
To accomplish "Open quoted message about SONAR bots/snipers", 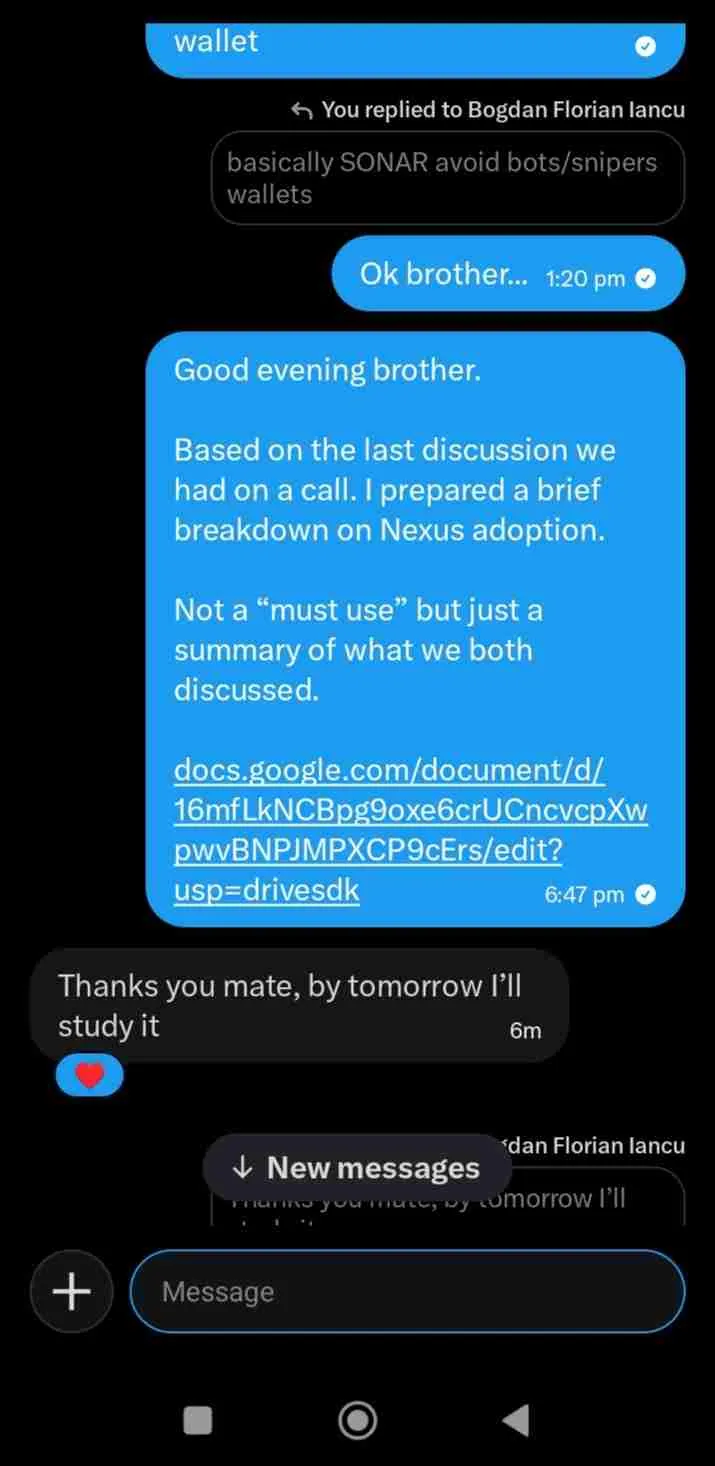I will [x=447, y=178].
